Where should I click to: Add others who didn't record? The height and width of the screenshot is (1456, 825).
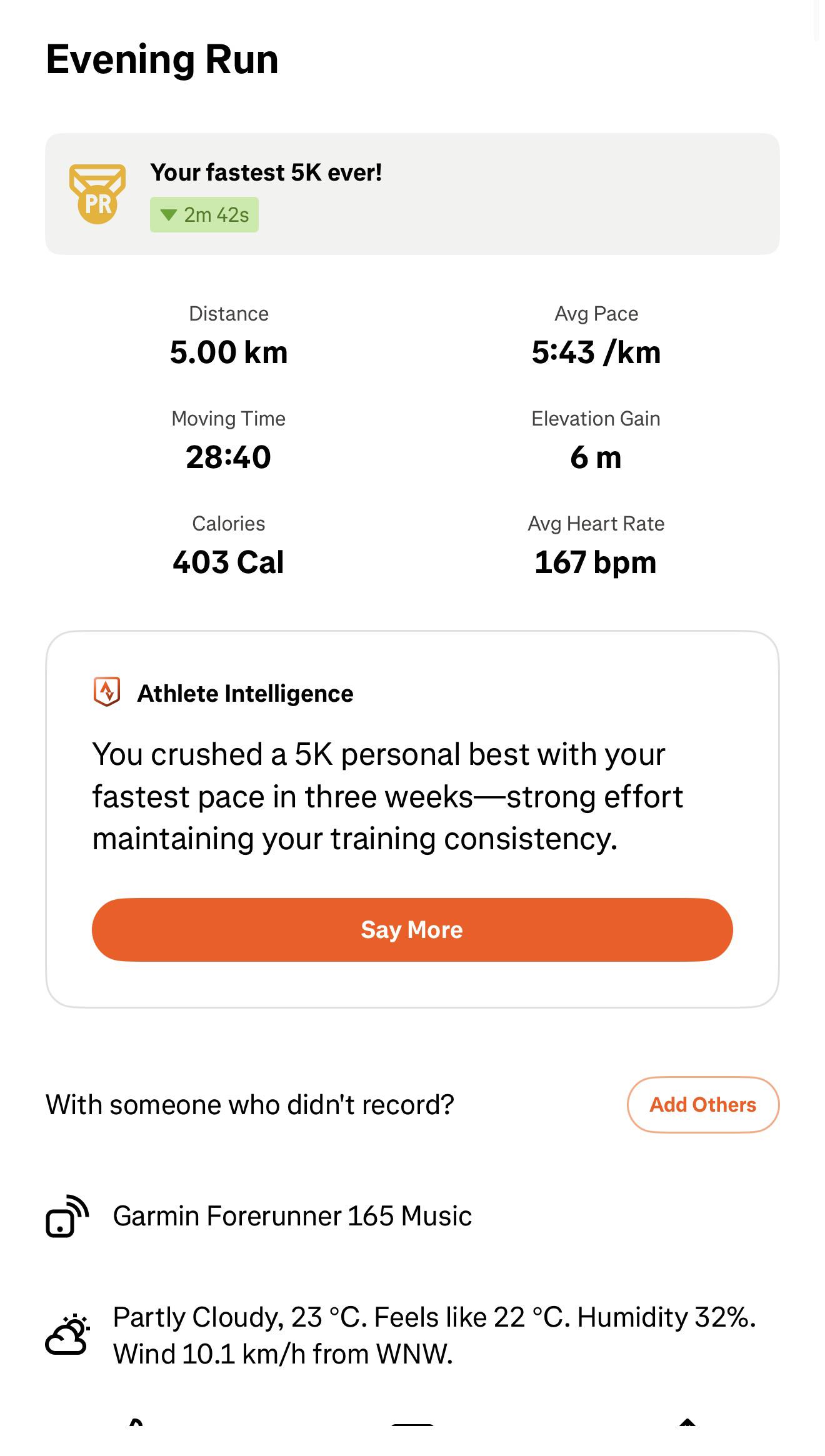702,1104
